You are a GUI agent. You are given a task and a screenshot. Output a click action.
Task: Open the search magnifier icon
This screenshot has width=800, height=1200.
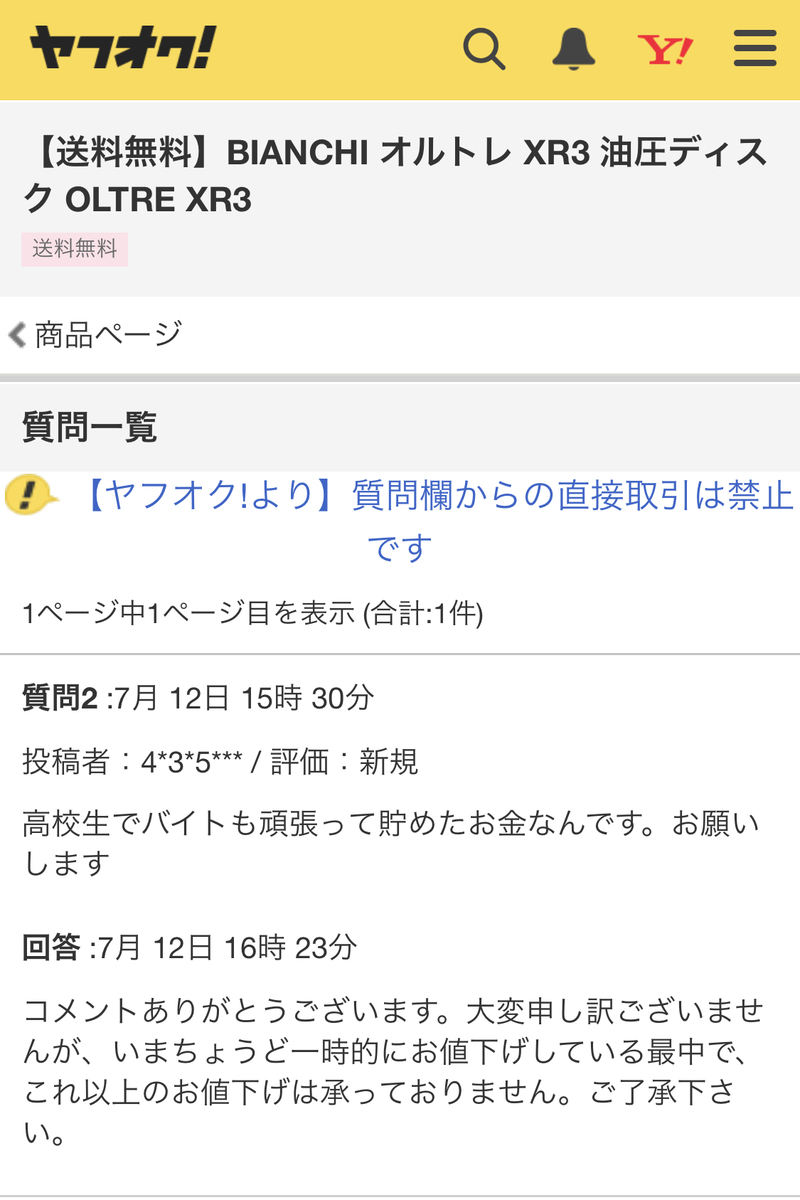tap(485, 48)
